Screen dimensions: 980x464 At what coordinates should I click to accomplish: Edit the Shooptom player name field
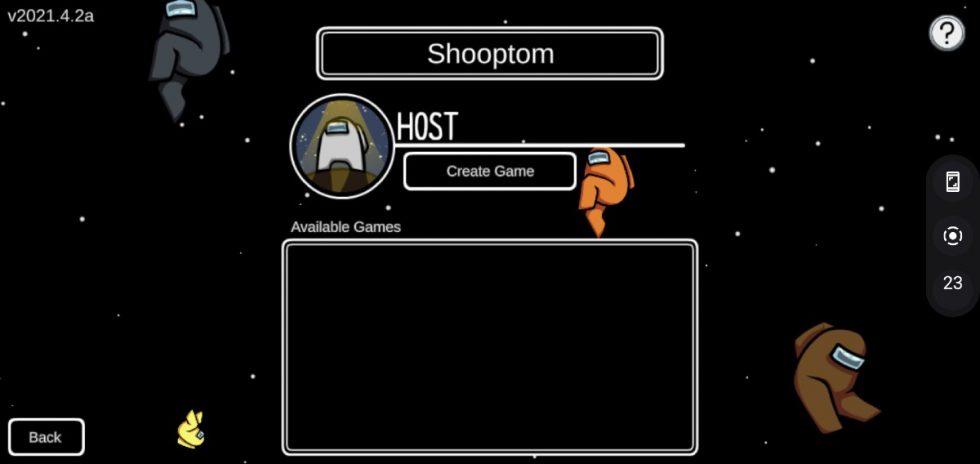(490, 53)
